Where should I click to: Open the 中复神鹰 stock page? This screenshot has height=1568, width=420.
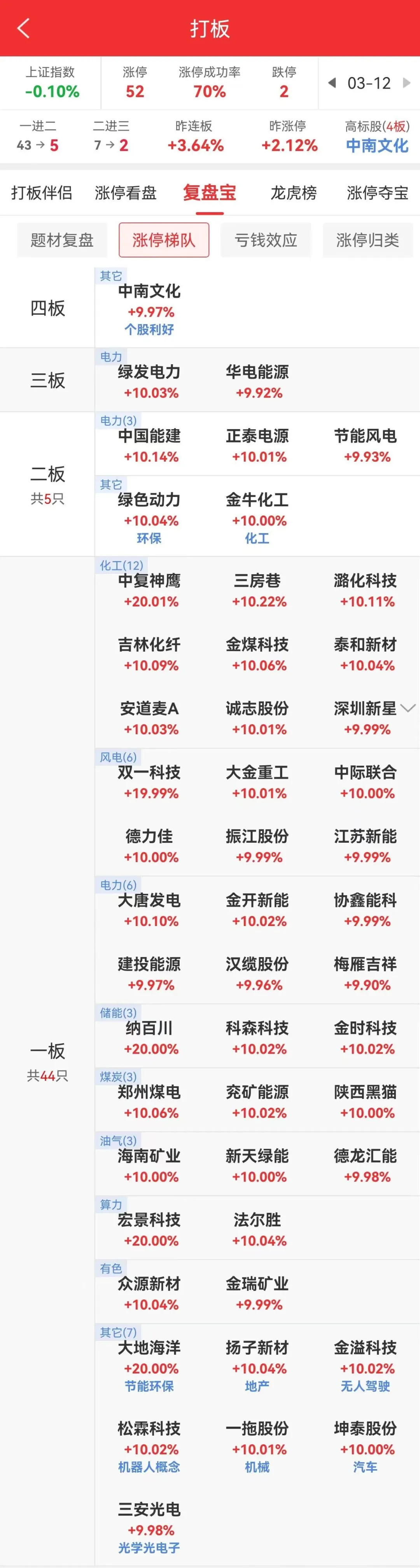point(150,591)
